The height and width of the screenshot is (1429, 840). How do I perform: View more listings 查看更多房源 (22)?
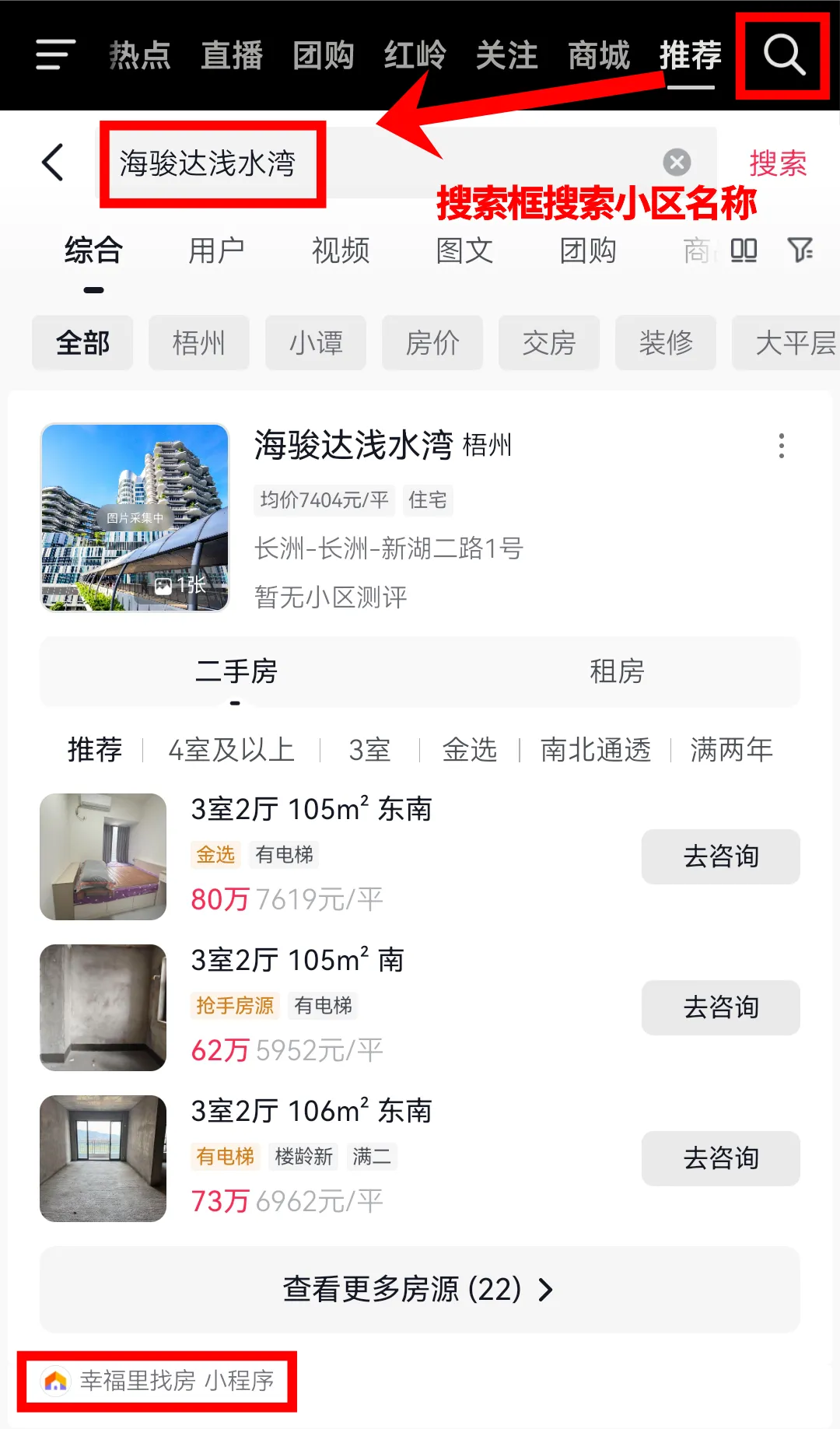click(x=420, y=1290)
